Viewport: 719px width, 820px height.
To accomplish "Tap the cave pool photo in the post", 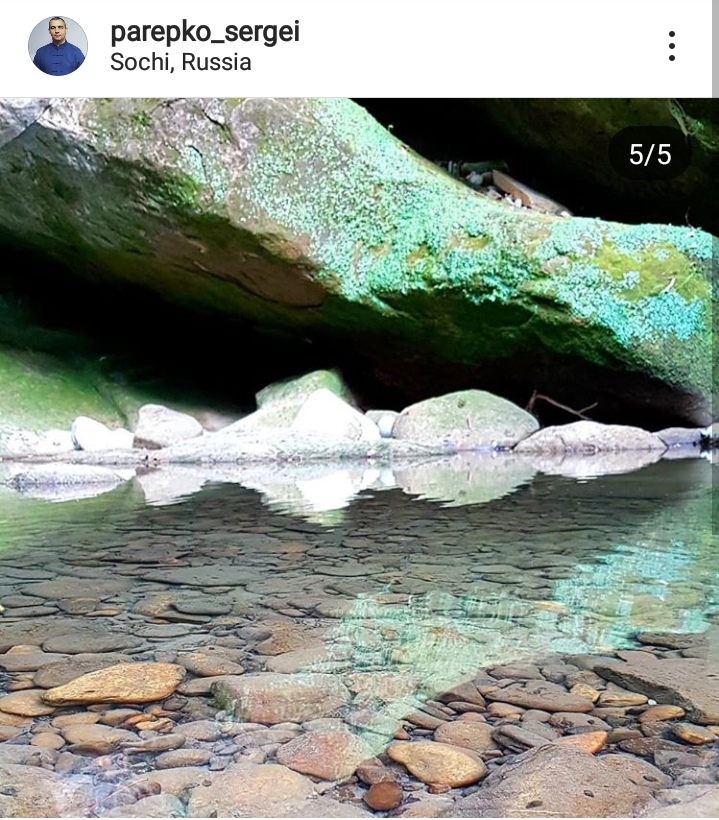I will (x=358, y=458).
